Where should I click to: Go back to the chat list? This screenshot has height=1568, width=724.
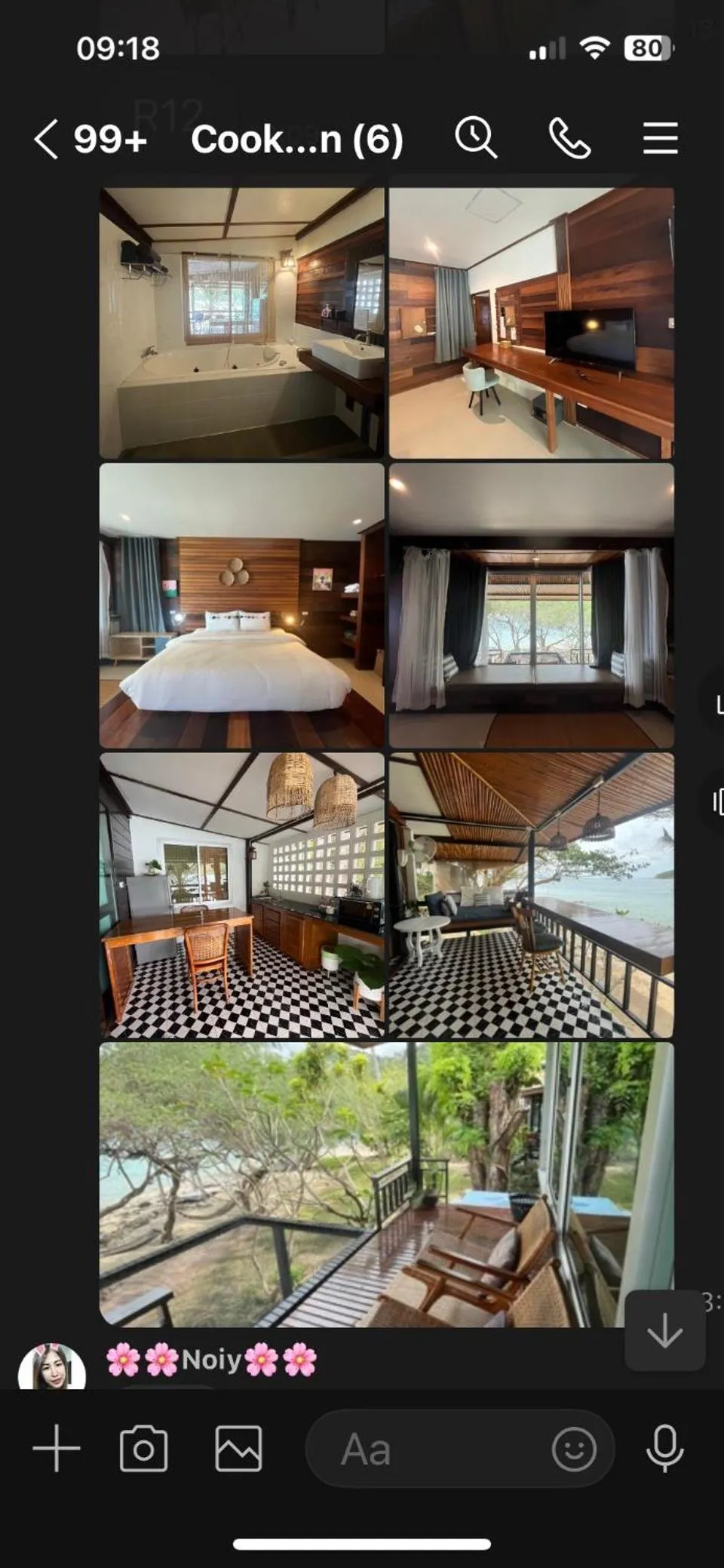[47, 140]
